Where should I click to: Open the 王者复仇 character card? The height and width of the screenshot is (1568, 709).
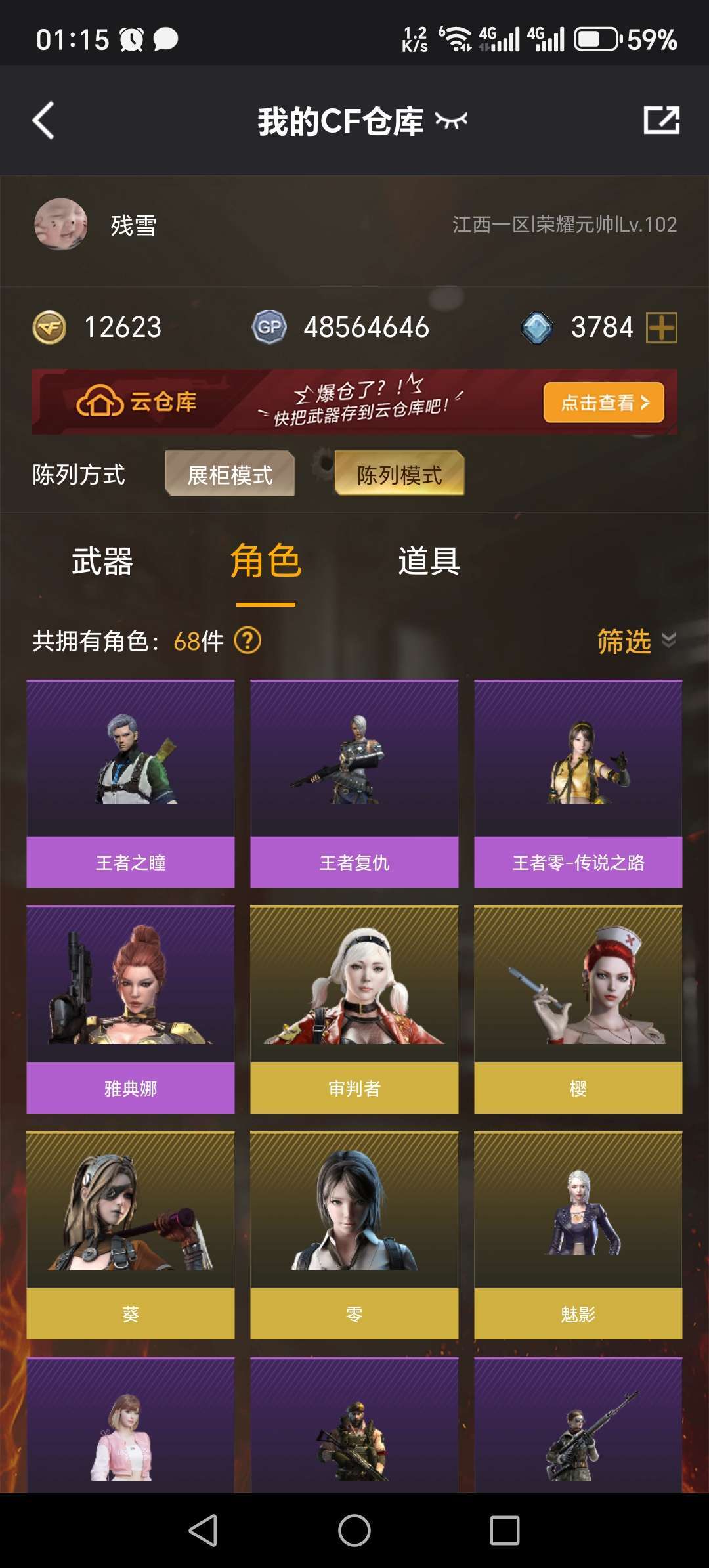click(x=354, y=784)
